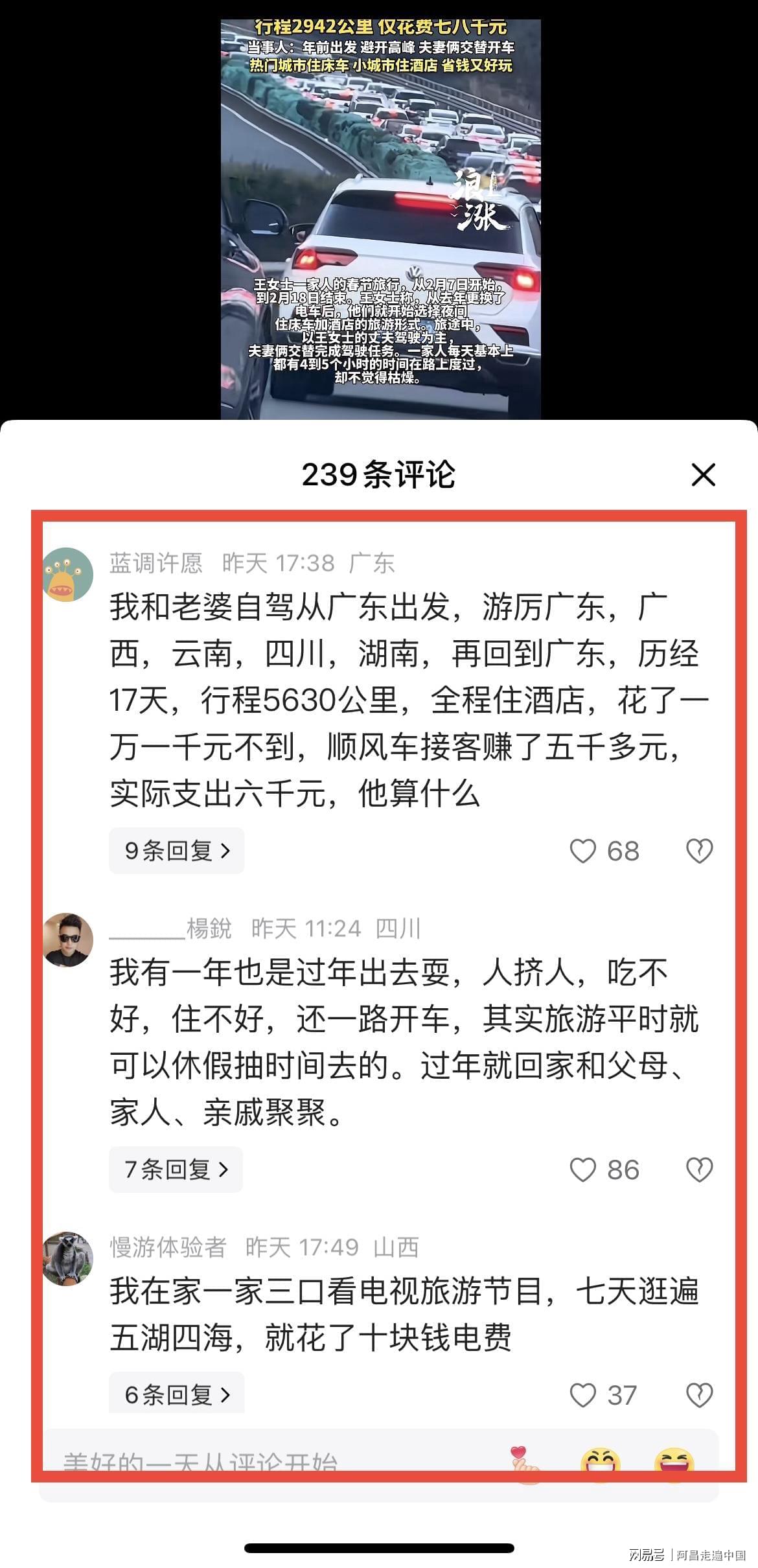Like 慢游体验者's comment with 37 likes

[582, 1395]
